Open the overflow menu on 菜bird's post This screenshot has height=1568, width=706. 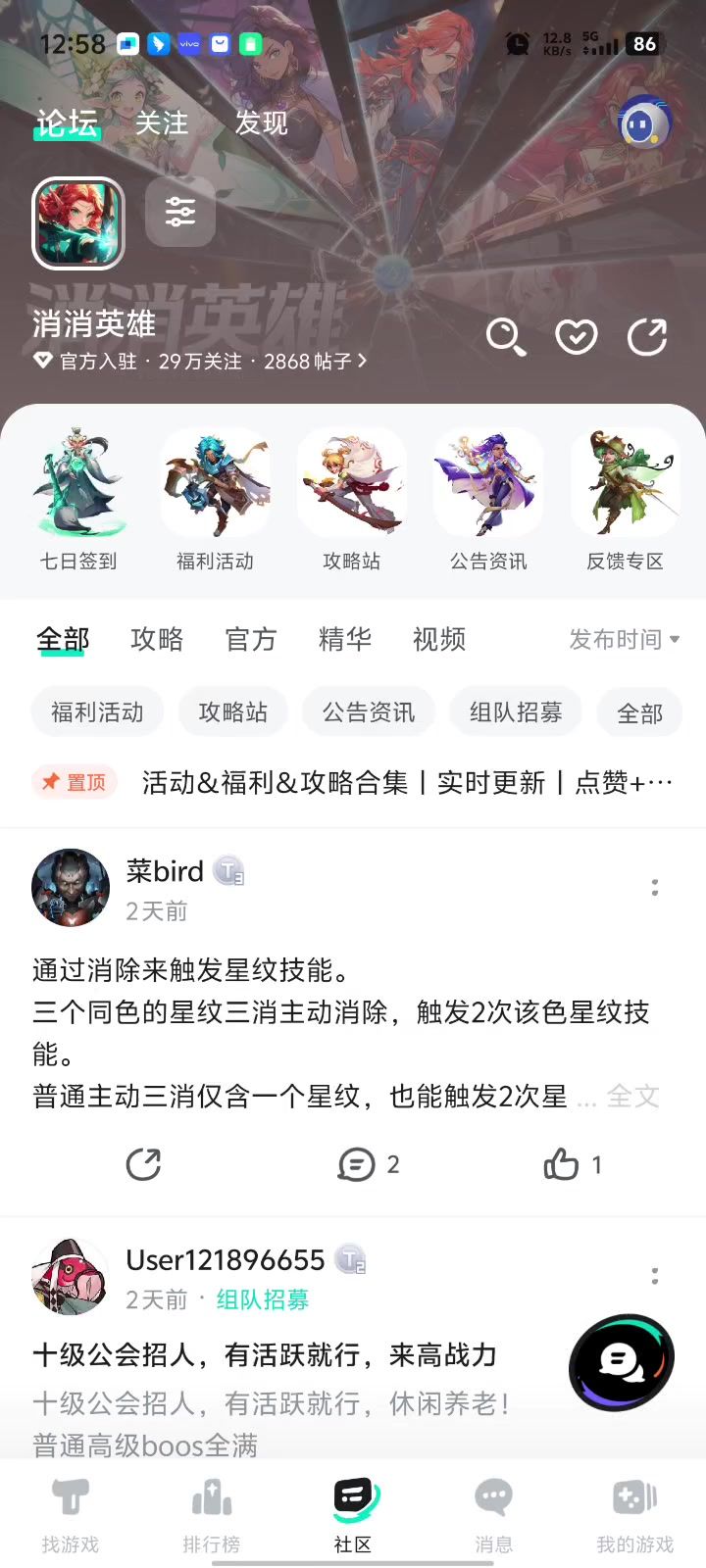coord(655,888)
